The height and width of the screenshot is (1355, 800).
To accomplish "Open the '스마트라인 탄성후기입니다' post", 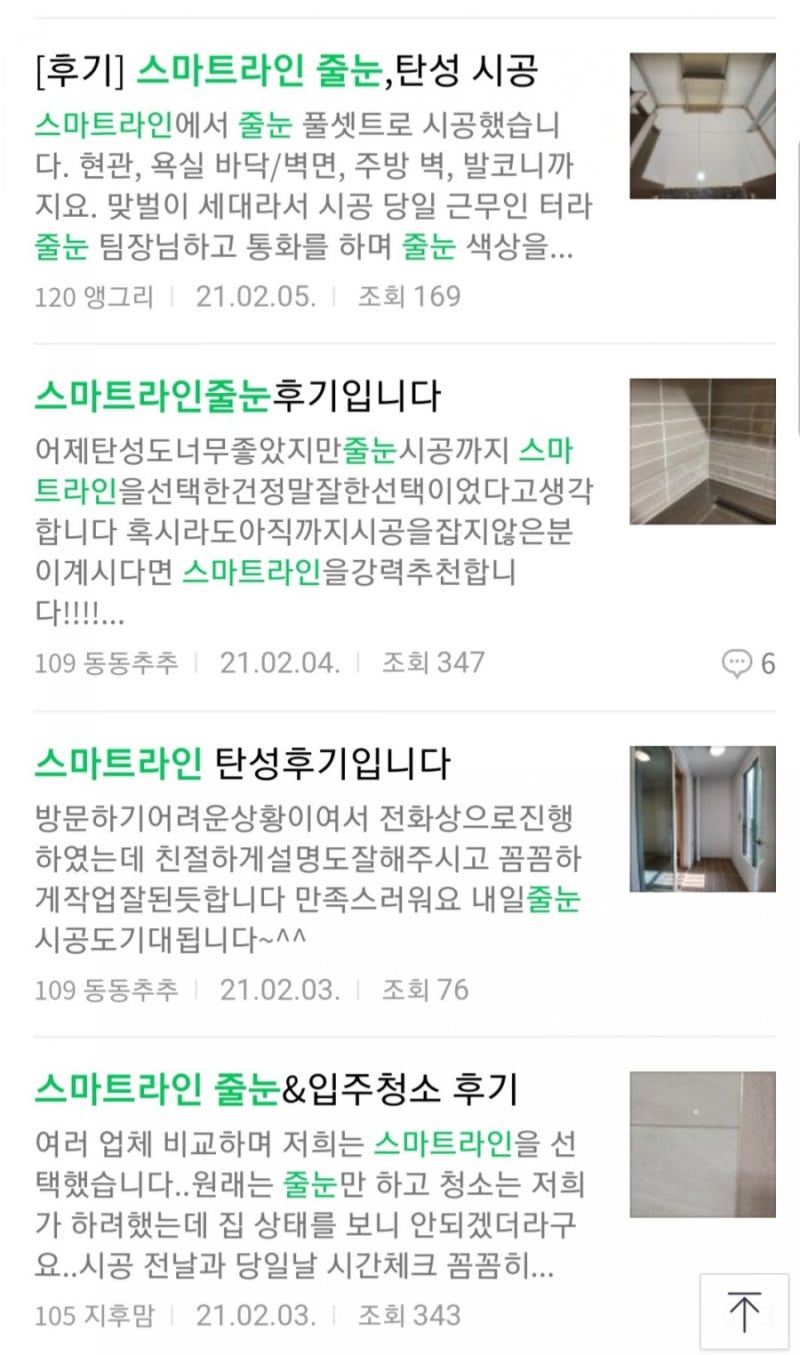I will pos(243,764).
